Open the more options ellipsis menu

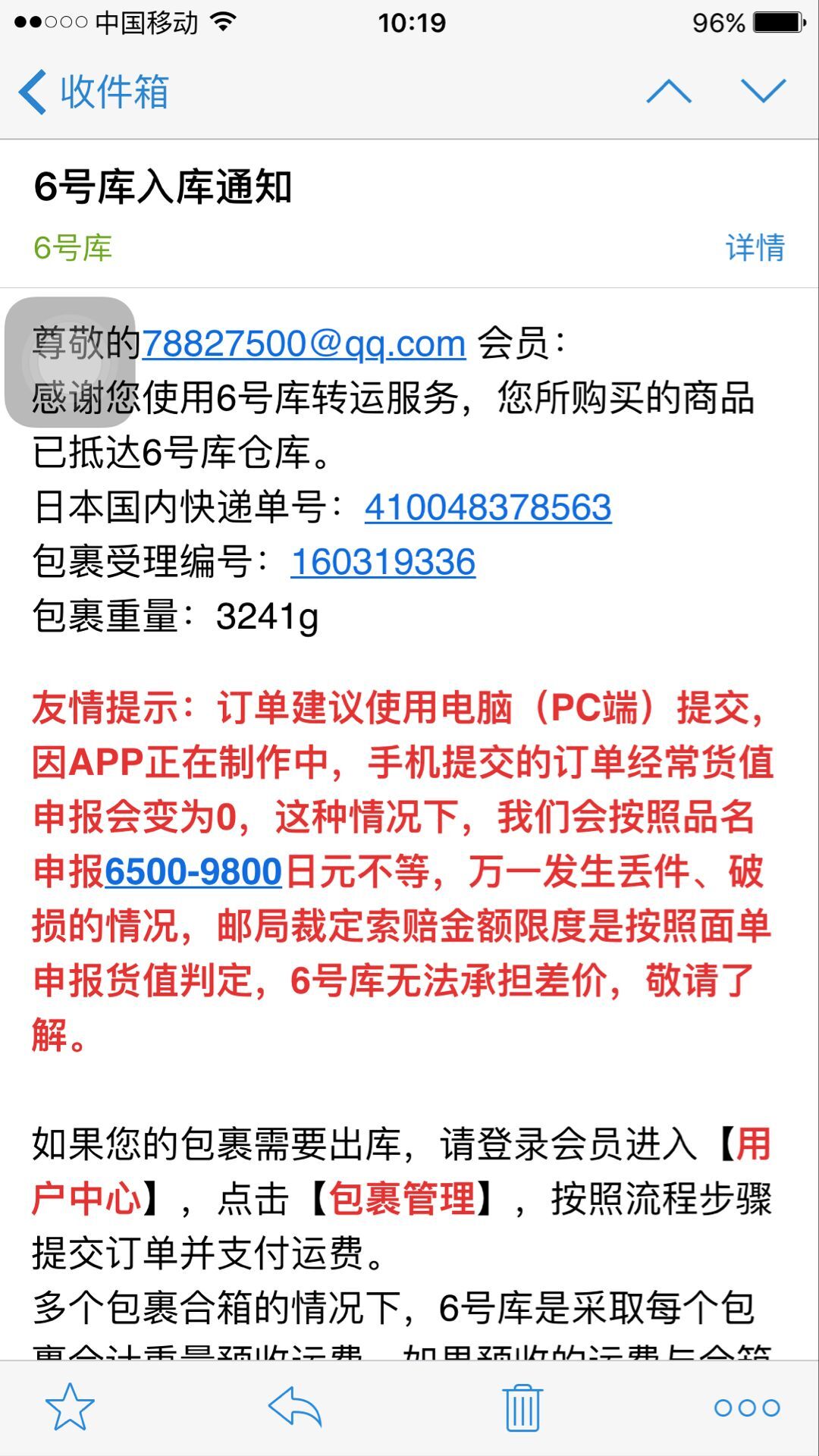click(x=747, y=1408)
